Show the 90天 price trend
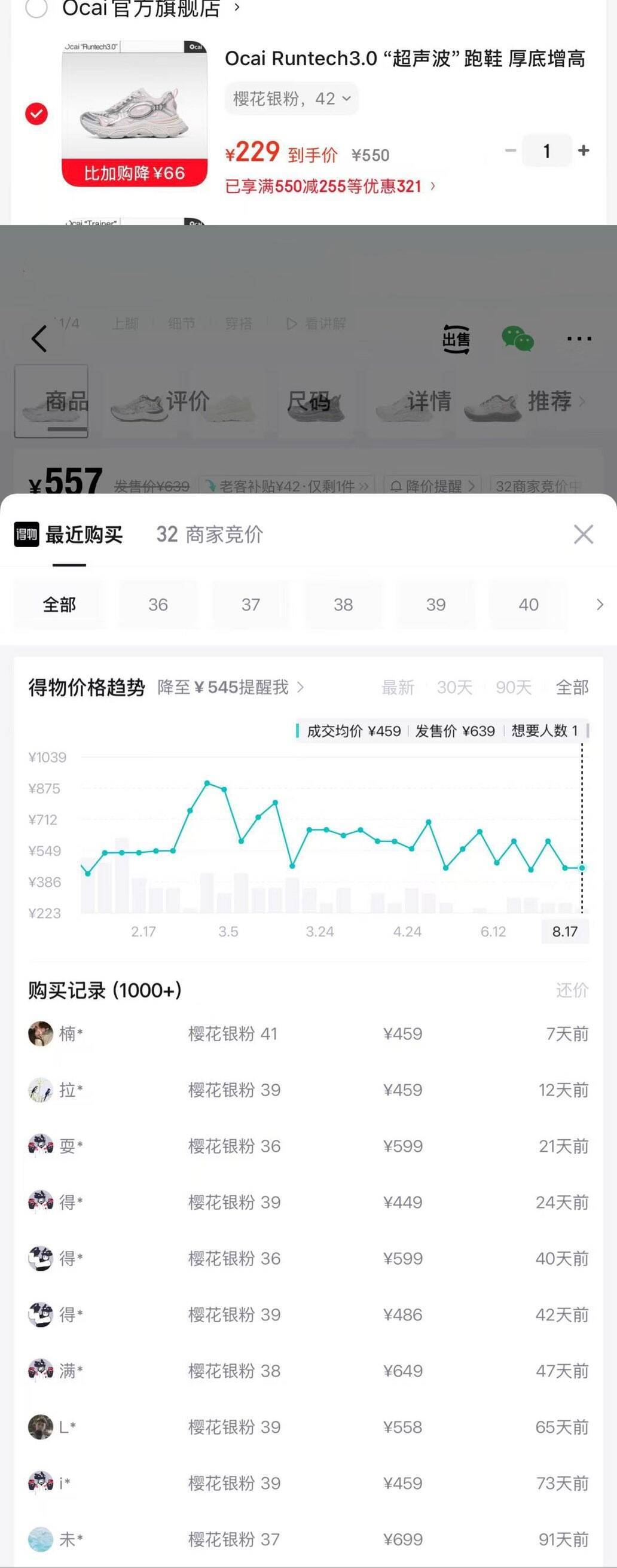617x1568 pixels. 514,687
